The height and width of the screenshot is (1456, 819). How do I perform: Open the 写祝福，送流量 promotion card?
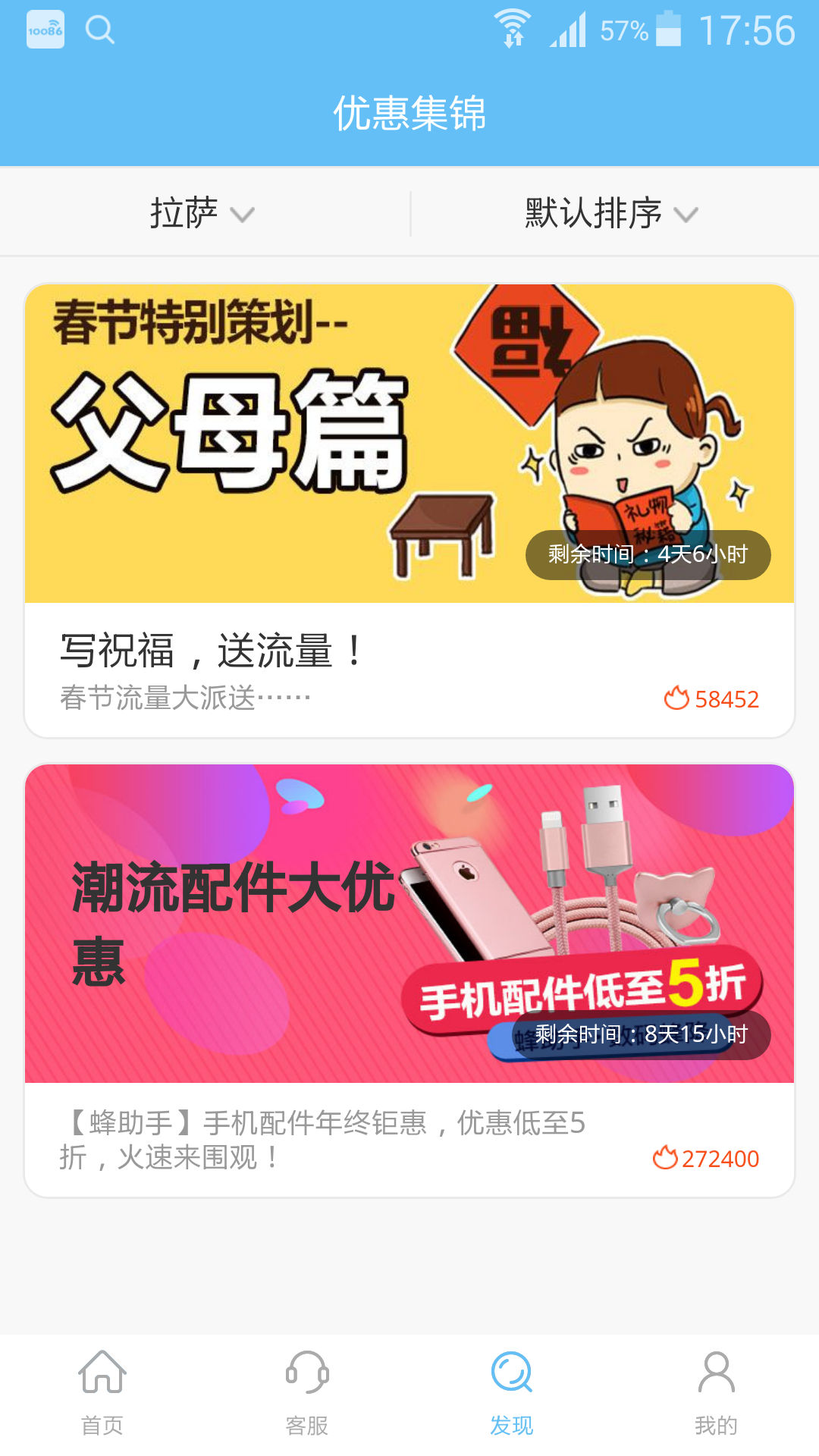coord(409,510)
